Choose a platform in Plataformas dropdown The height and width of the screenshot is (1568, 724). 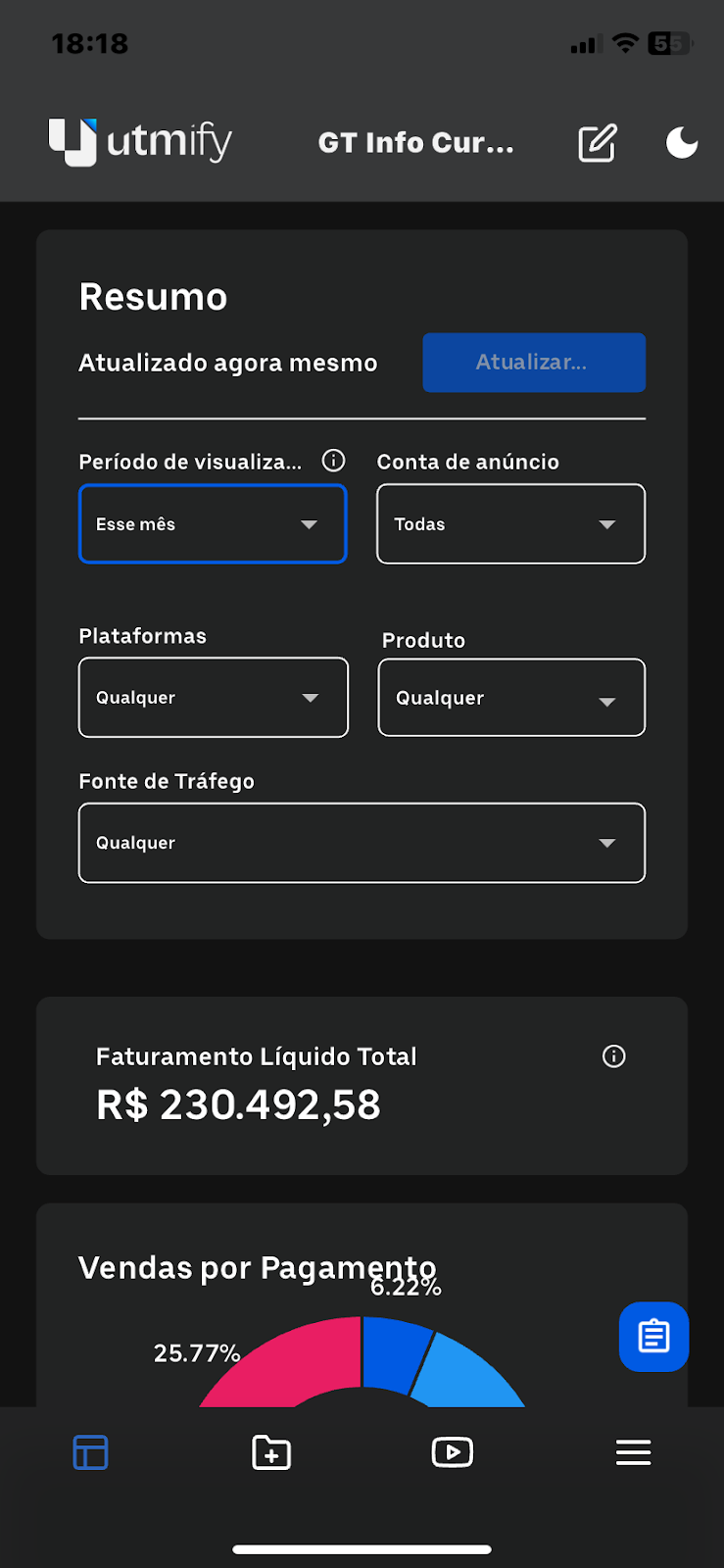pos(213,698)
